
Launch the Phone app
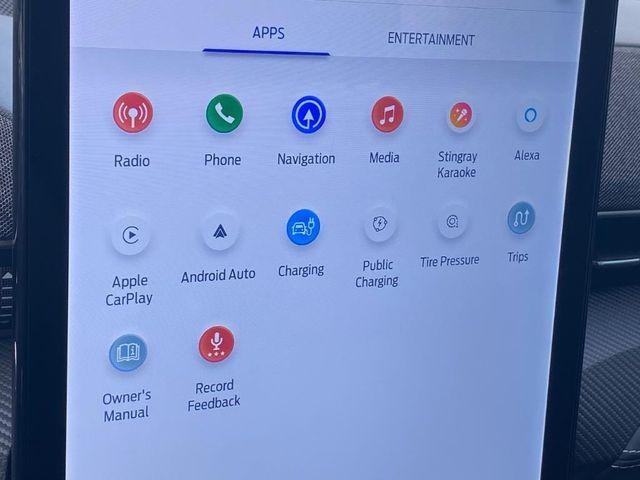click(224, 113)
